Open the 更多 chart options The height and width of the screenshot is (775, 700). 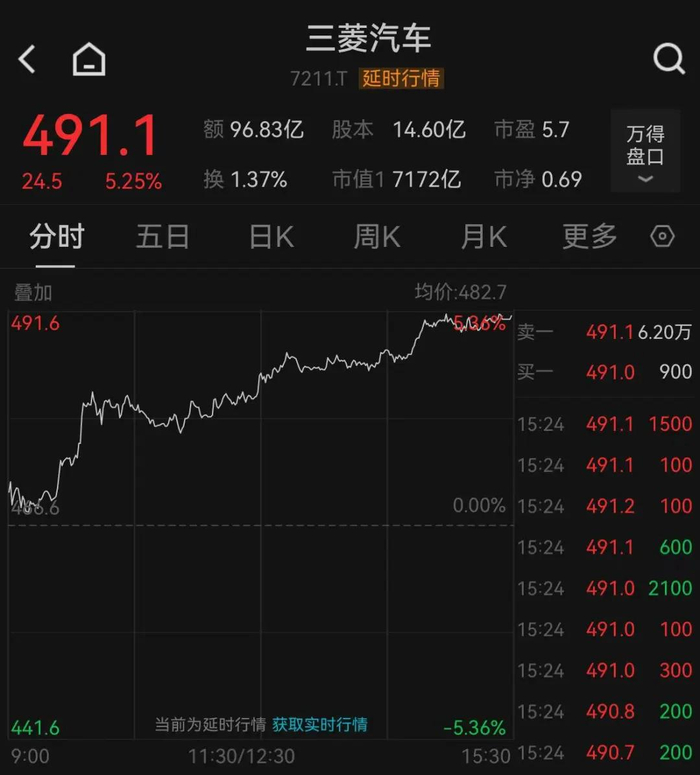point(590,237)
